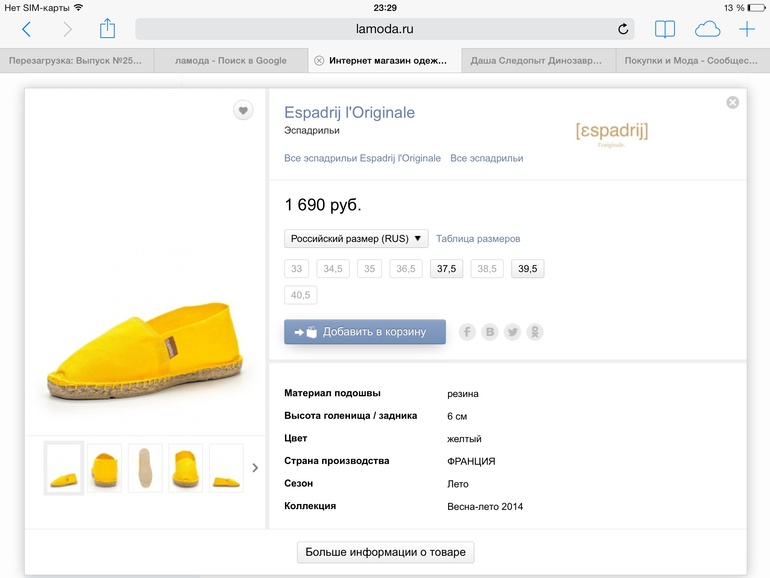Image resolution: width=770 pixels, height=578 pixels.
Task: Show next product photo thumbnails
Action: pos(255,467)
